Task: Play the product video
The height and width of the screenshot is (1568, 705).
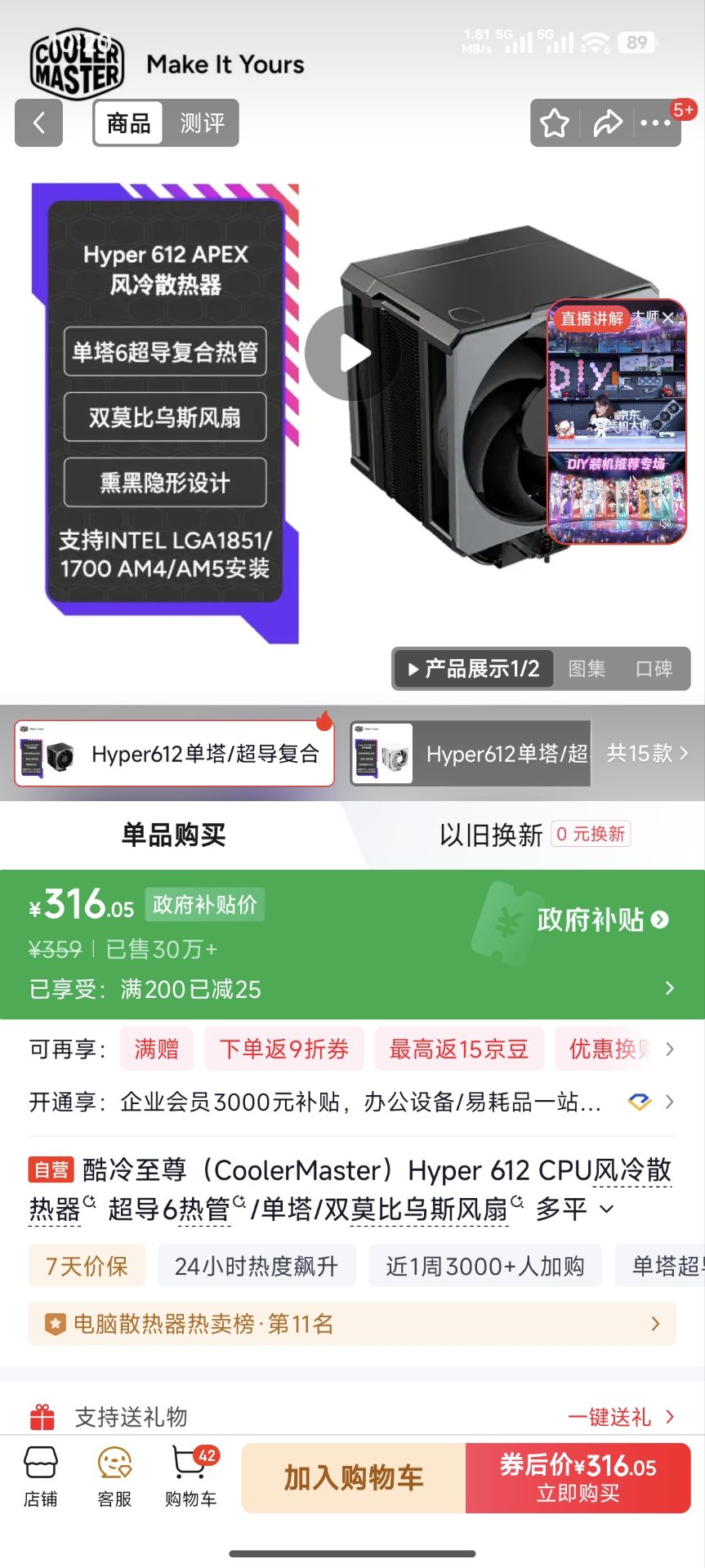Action: pyautogui.click(x=349, y=354)
